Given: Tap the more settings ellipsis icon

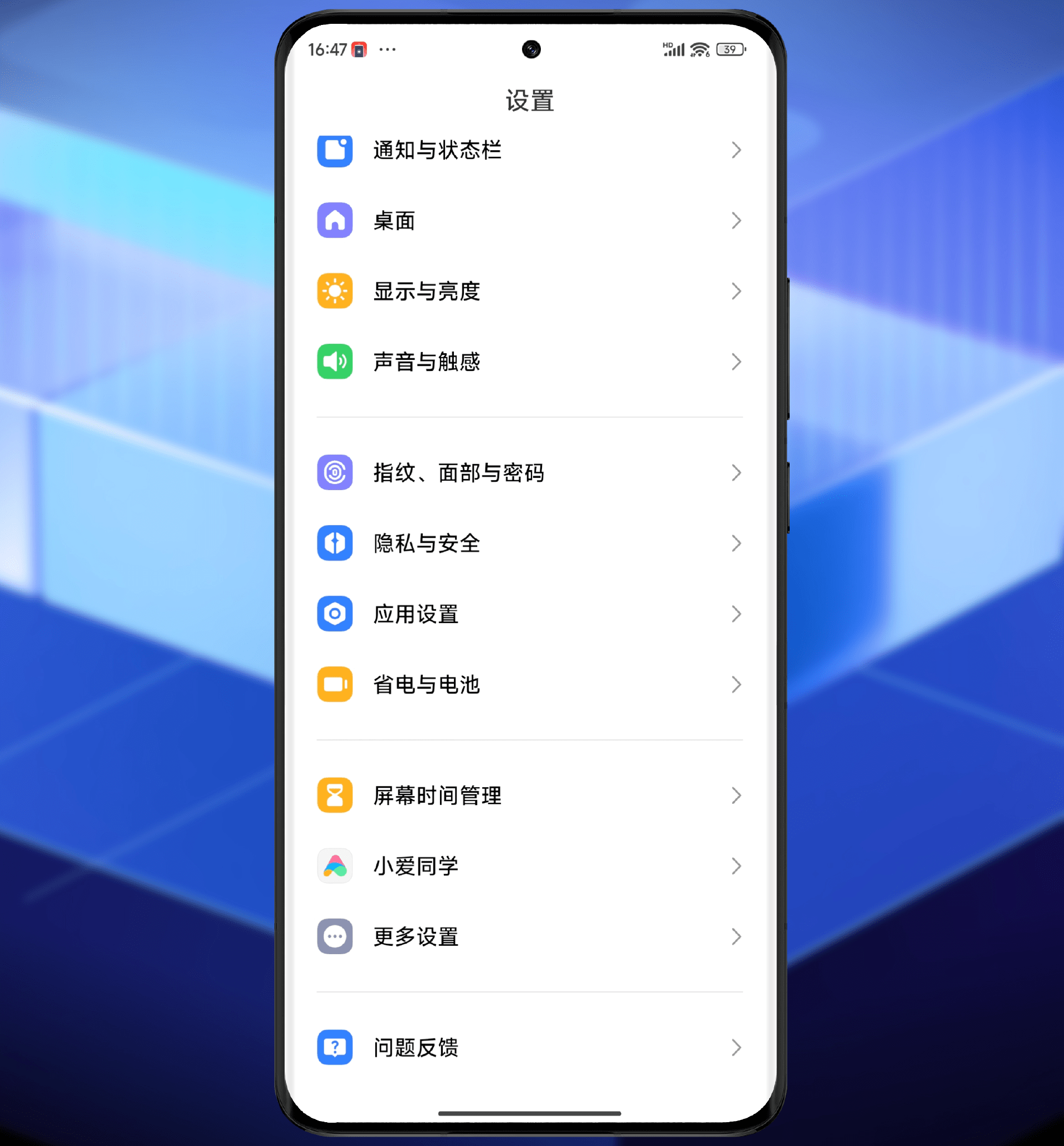Looking at the screenshot, I should 335,936.
